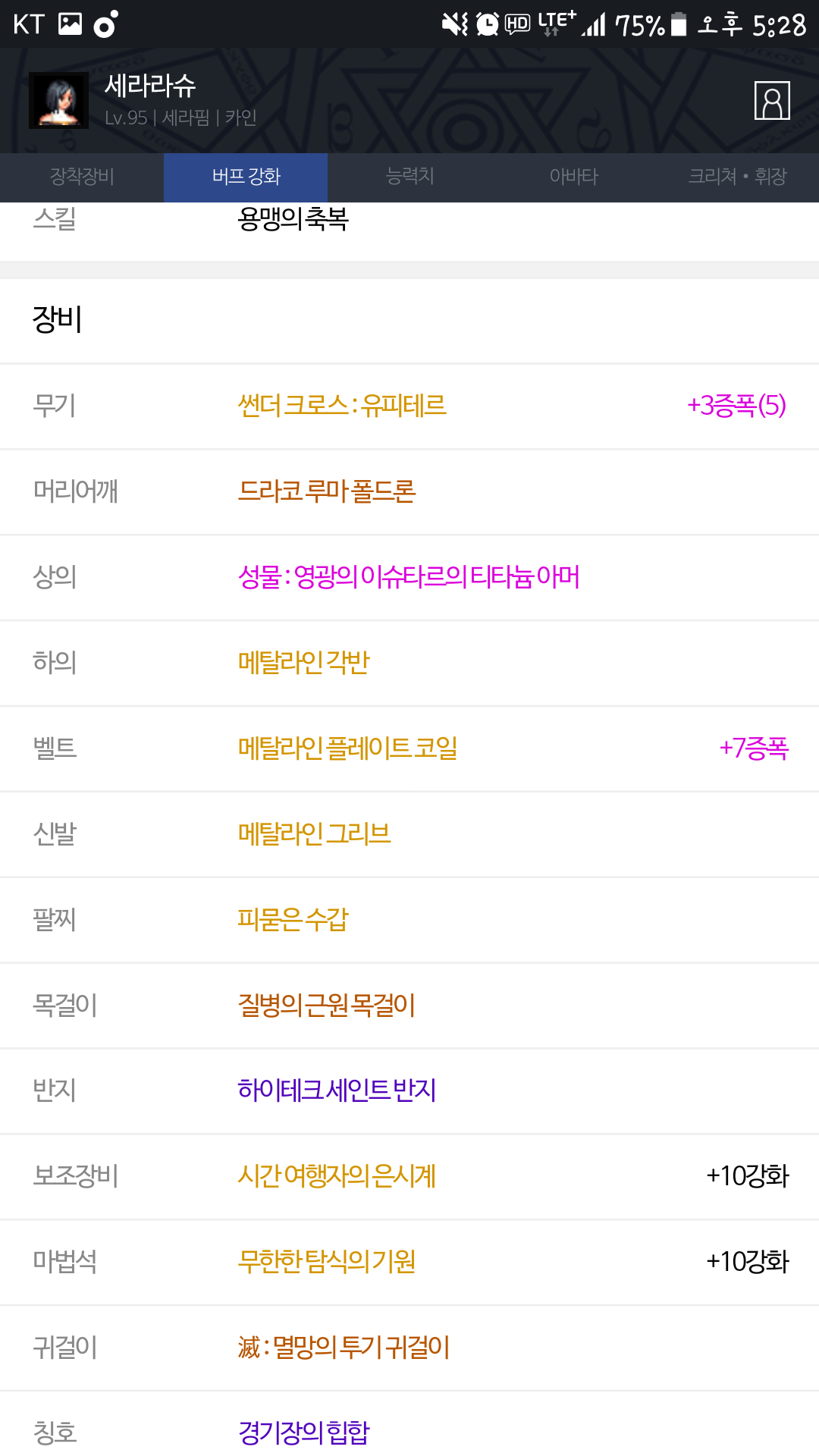View item 드라코 루마 폴드론
This screenshot has width=819, height=1456.
click(x=326, y=491)
